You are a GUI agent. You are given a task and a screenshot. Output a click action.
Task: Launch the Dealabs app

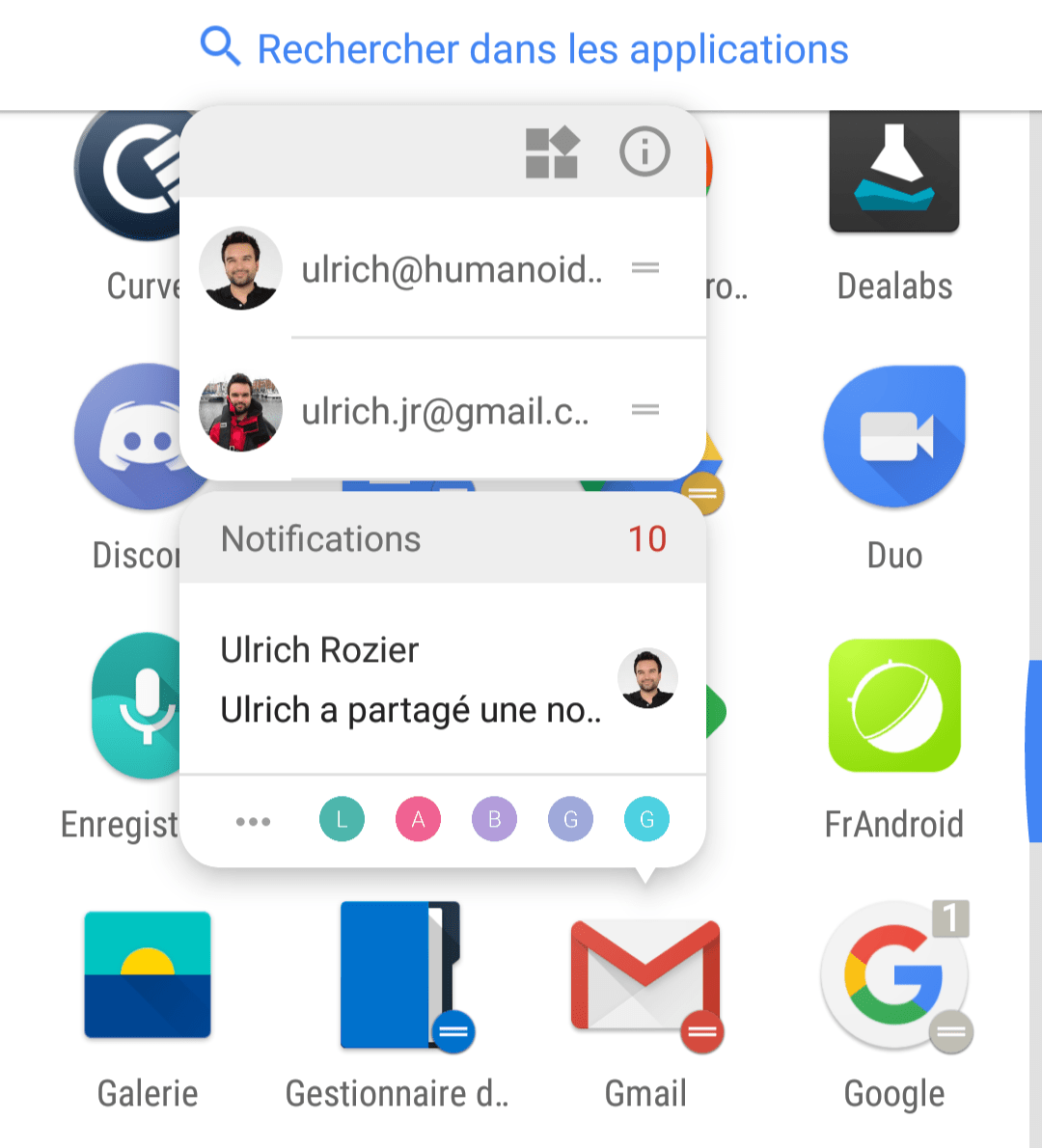click(894, 208)
